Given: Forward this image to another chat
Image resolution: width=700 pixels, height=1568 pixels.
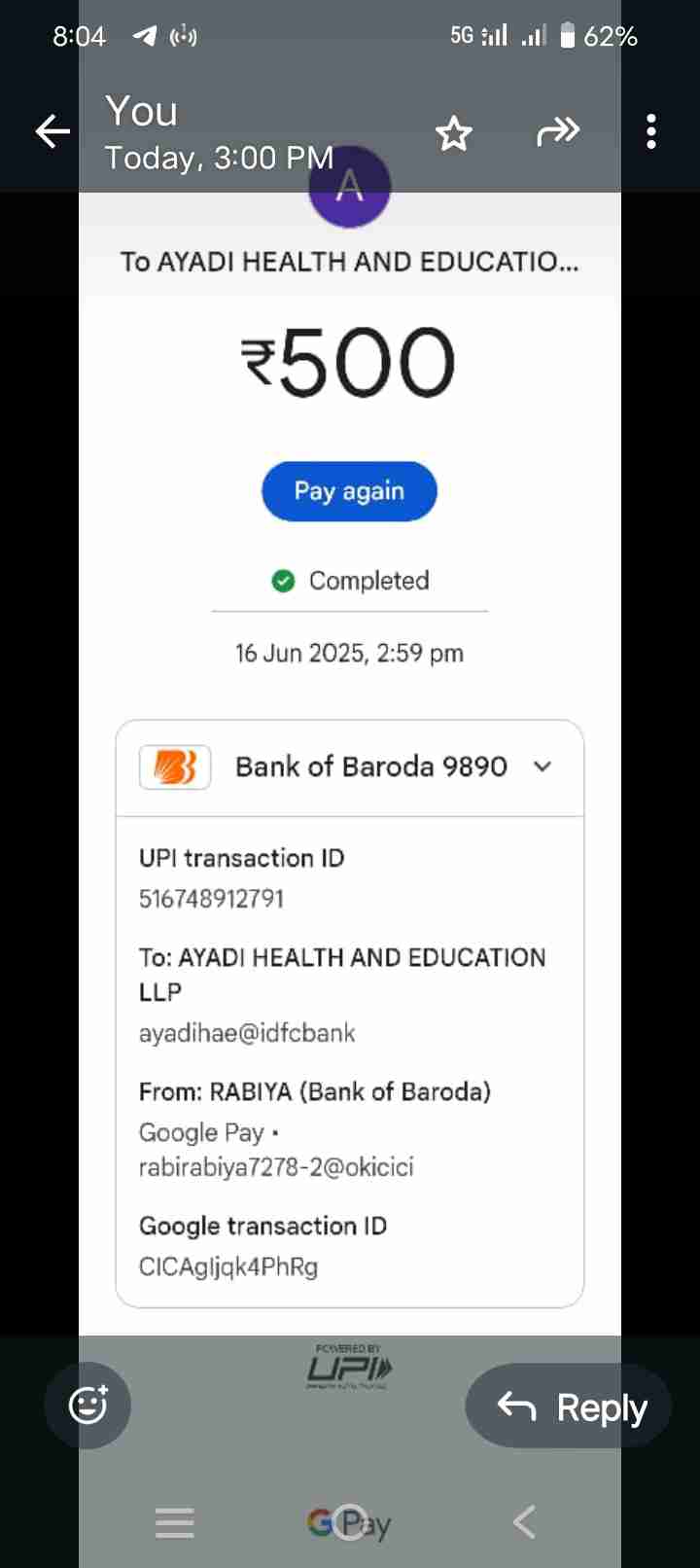Looking at the screenshot, I should pos(558,131).
